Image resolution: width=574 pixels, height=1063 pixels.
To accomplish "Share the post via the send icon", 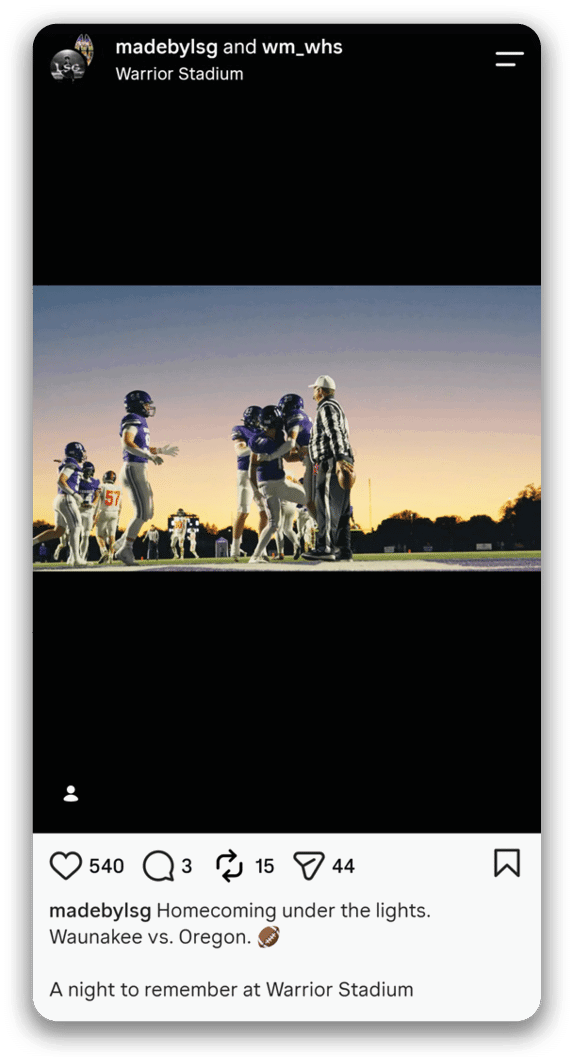I will 309,866.
